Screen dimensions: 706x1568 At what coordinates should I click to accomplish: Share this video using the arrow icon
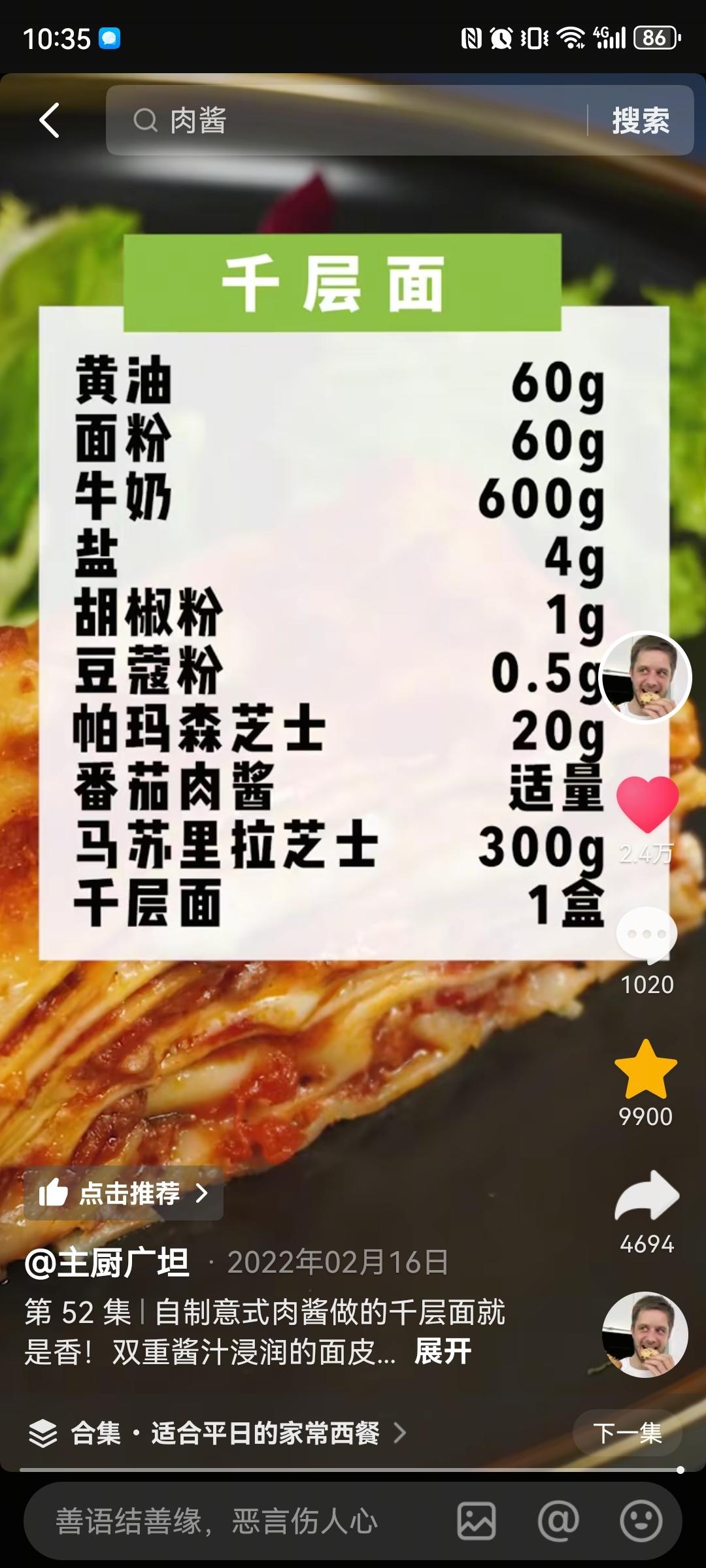tap(647, 1197)
